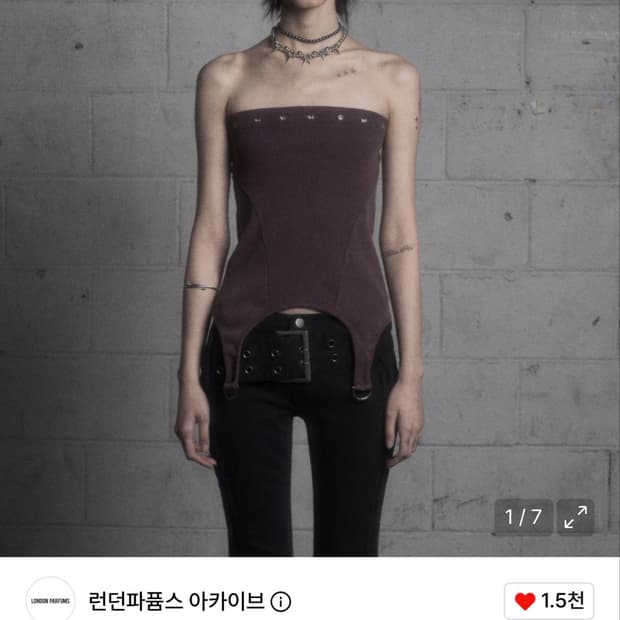Tap the info icon beside the seller name
Viewport: 620px width, 620px height.
(281, 602)
